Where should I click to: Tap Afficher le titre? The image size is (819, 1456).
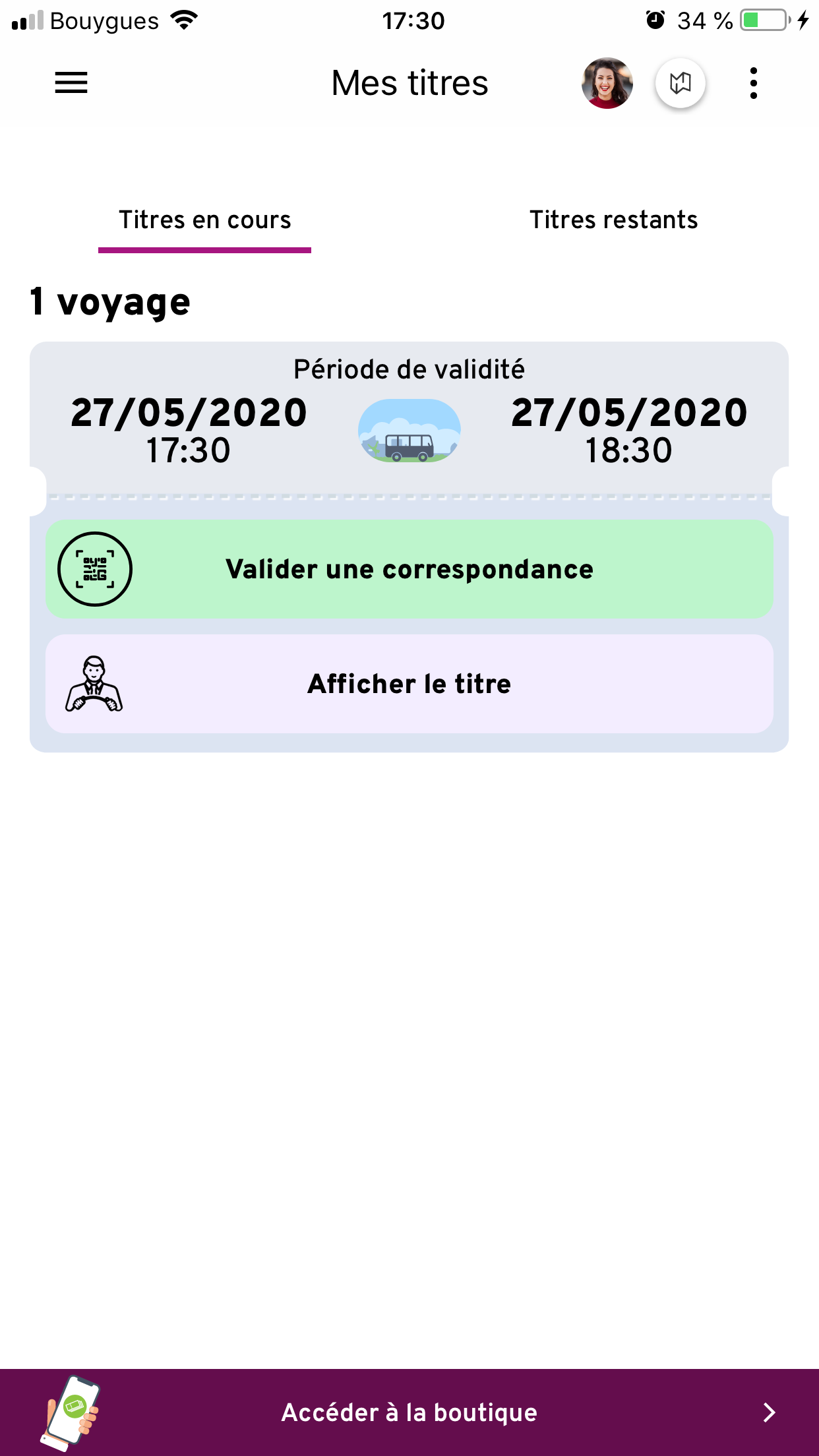(409, 684)
